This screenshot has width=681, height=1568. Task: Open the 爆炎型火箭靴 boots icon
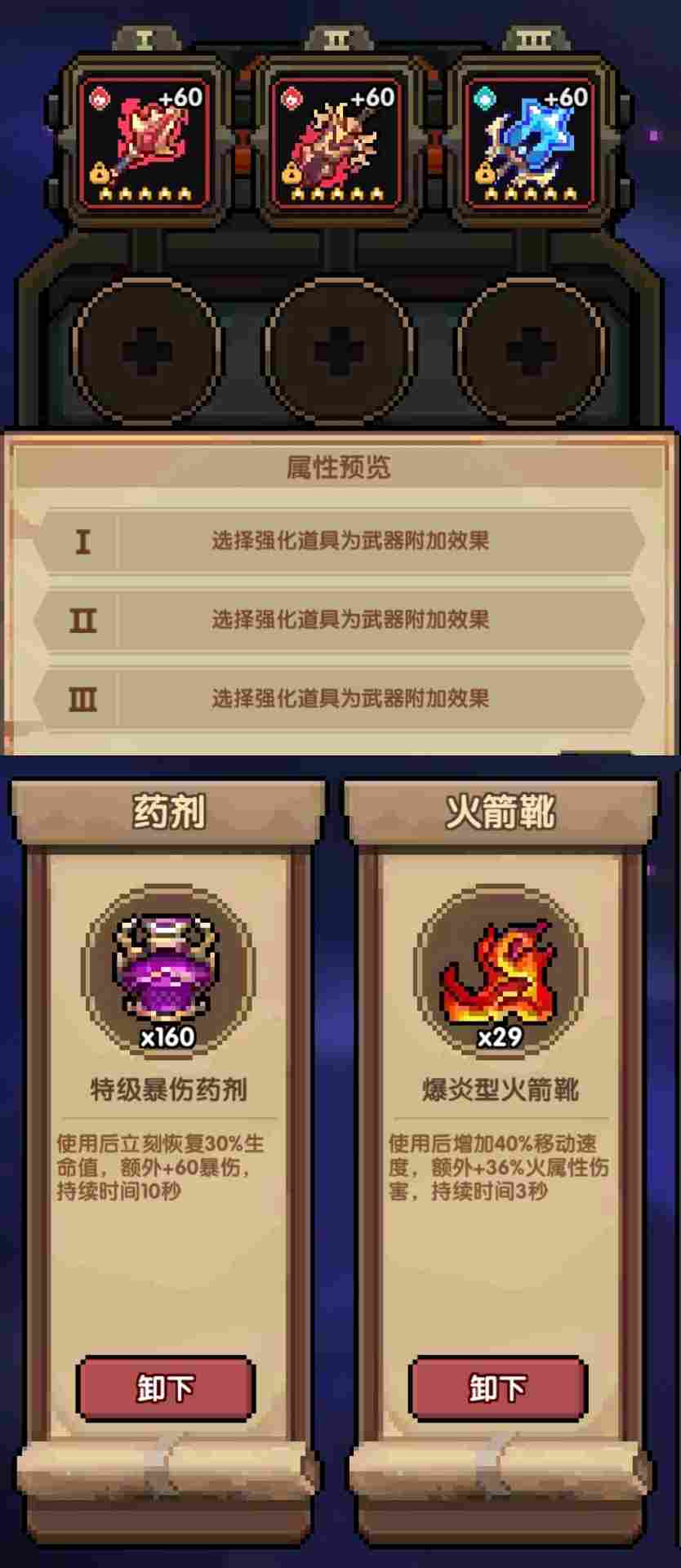(x=500, y=969)
